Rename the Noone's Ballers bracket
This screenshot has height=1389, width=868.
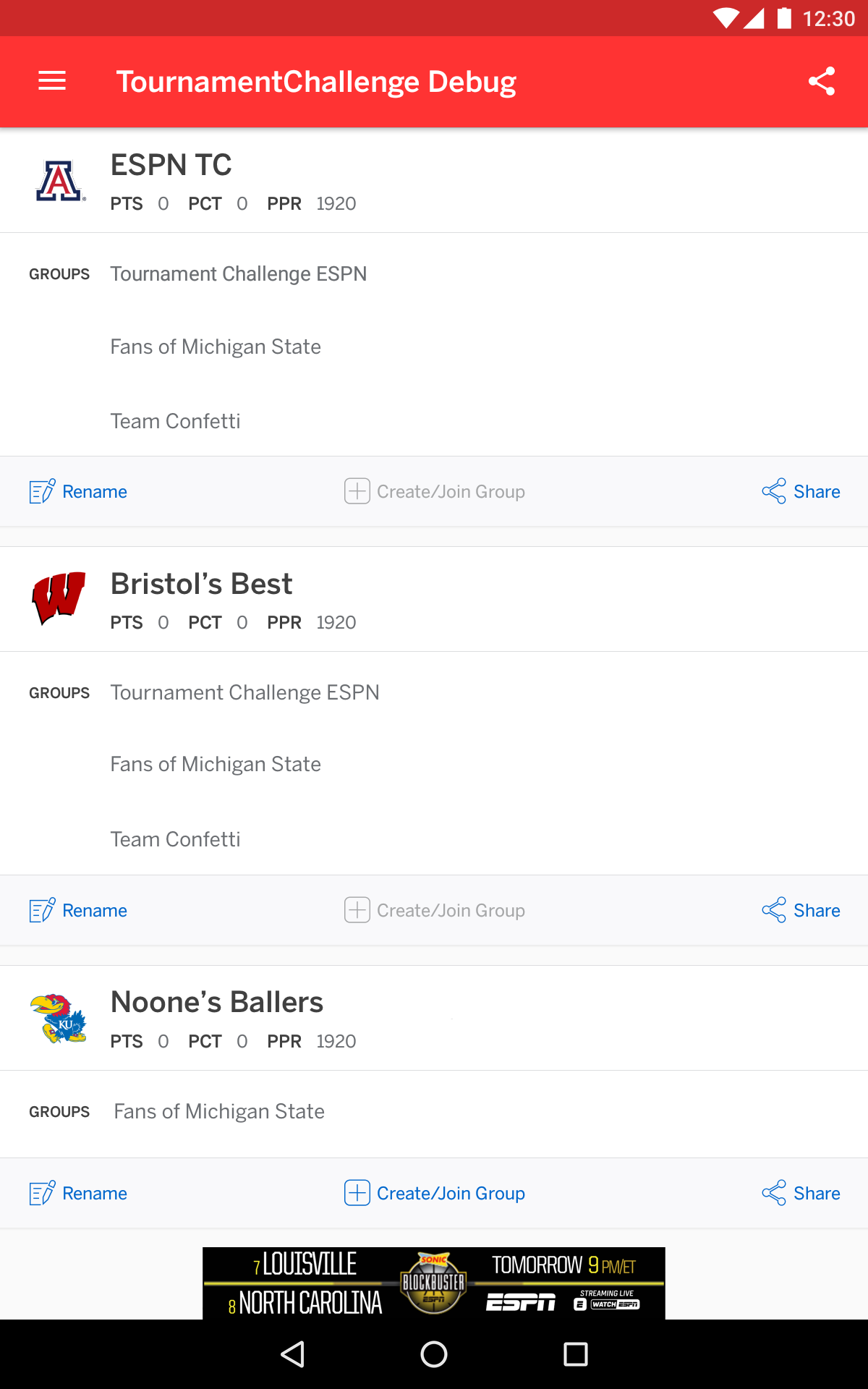tap(79, 1194)
